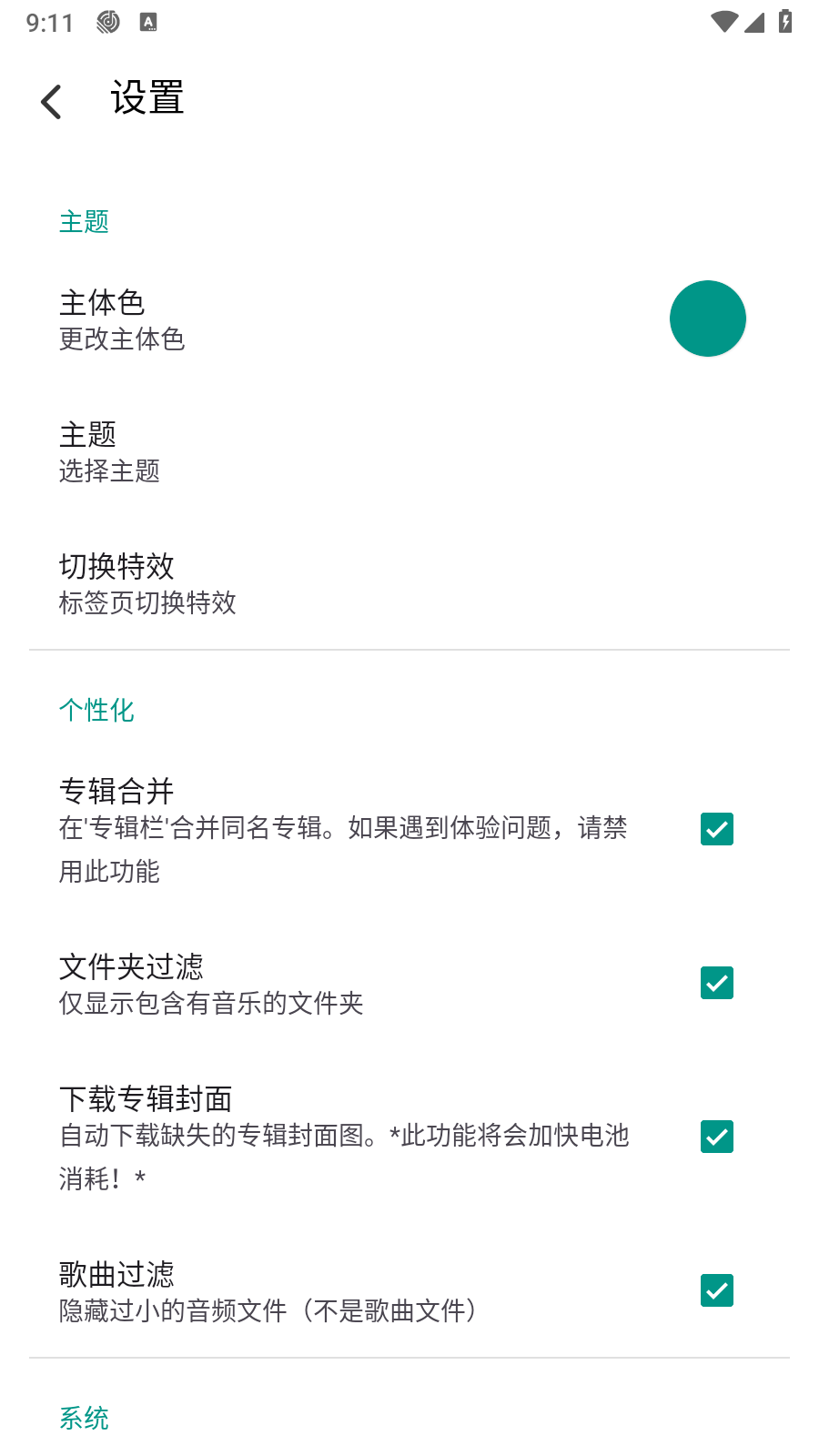The width and height of the screenshot is (819, 1456).
Task: Uncheck the 专辑合并 checkbox
Action: coord(717,829)
